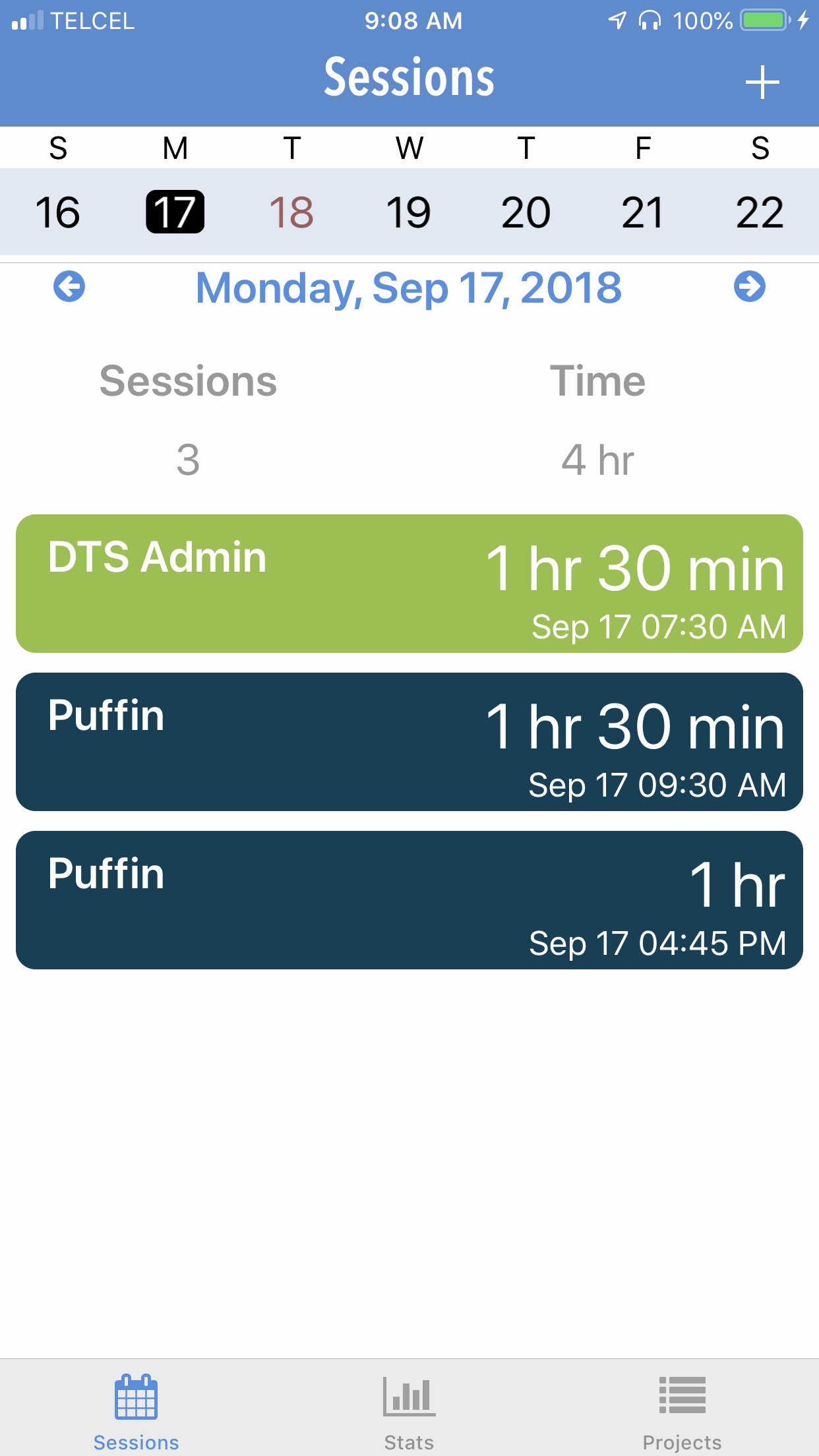
Task: Select Tuesday the 18th in calendar
Action: [x=291, y=212]
